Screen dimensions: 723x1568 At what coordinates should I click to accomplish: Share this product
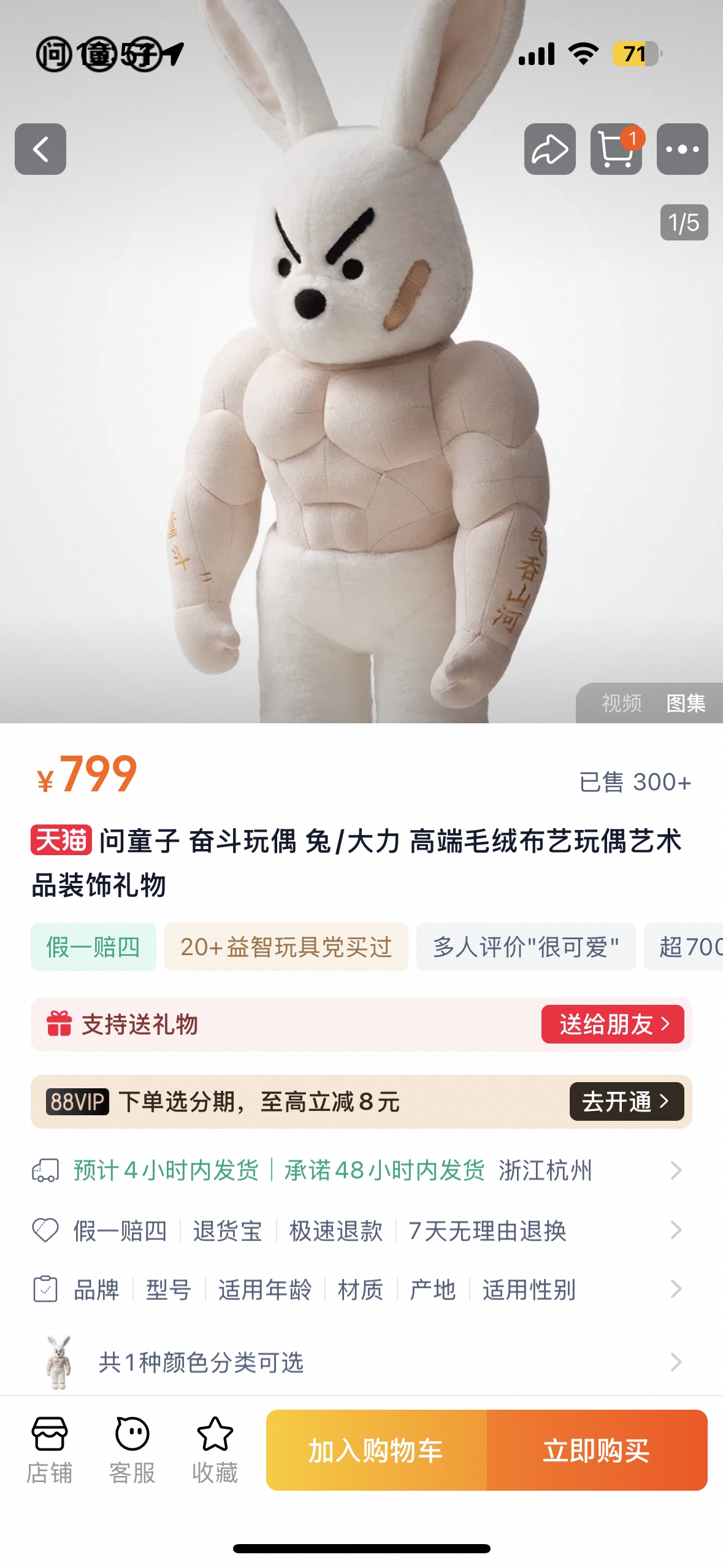pos(549,149)
